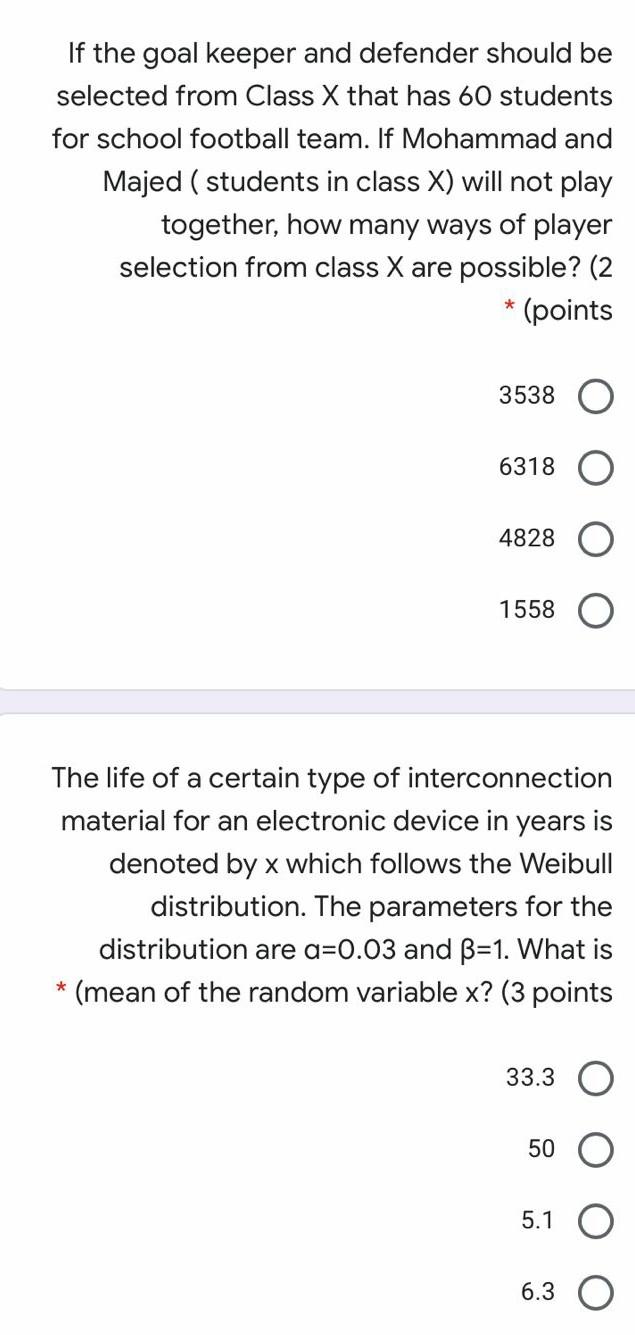Choose 50 as the Weibull mean
635x1335 pixels.
[x=595, y=1150]
